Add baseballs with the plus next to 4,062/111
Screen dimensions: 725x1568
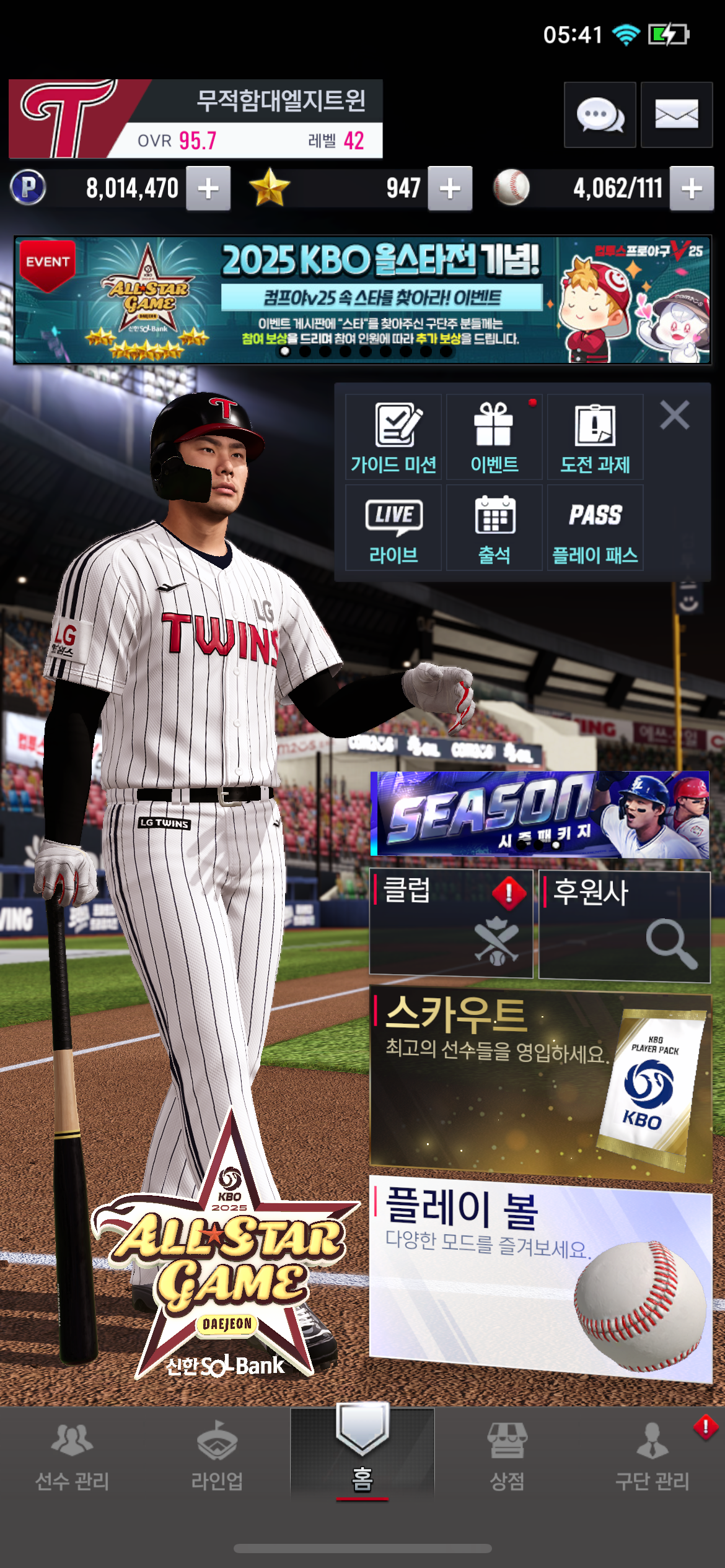692,188
